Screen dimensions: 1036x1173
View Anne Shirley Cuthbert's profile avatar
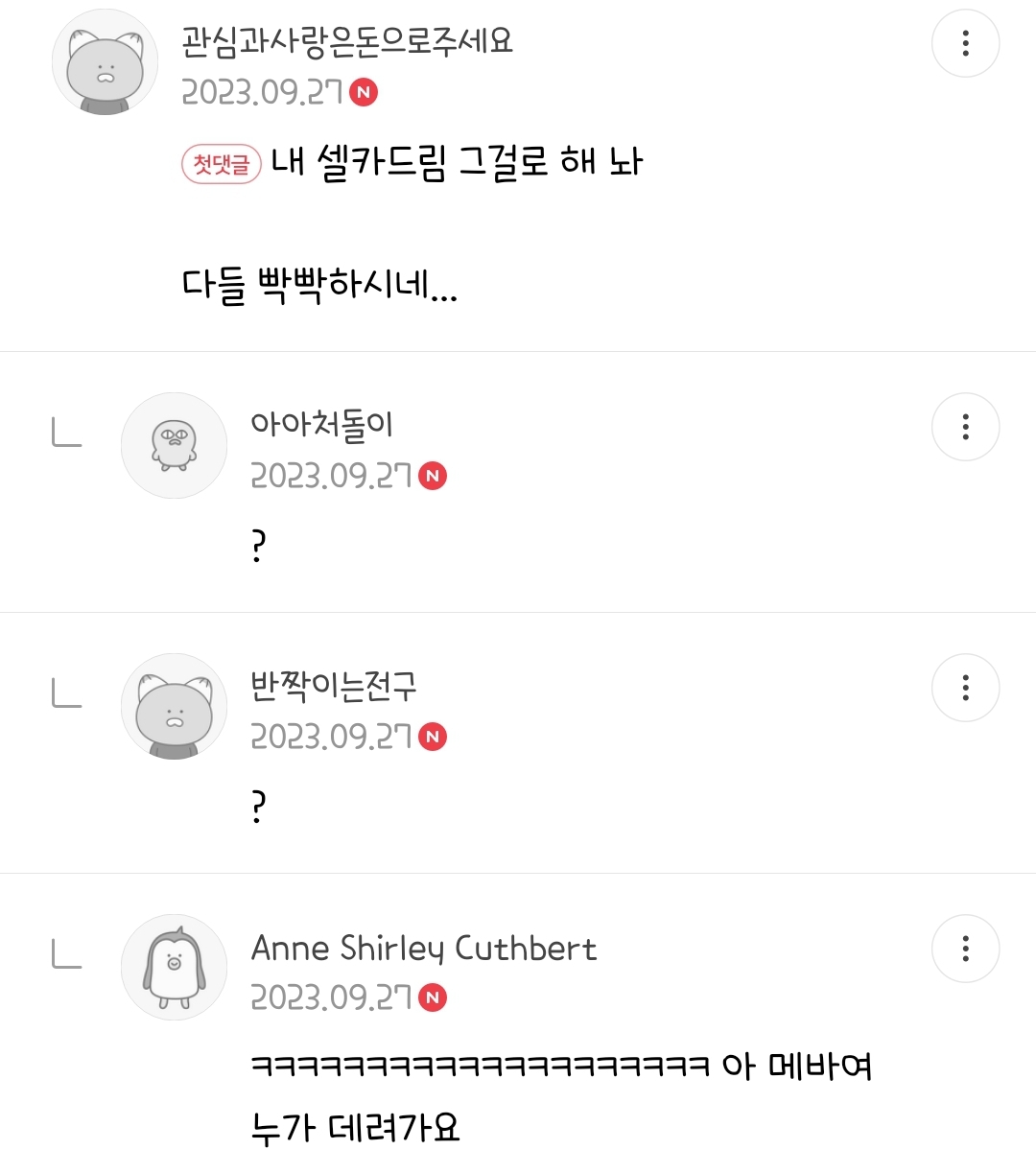[174, 967]
